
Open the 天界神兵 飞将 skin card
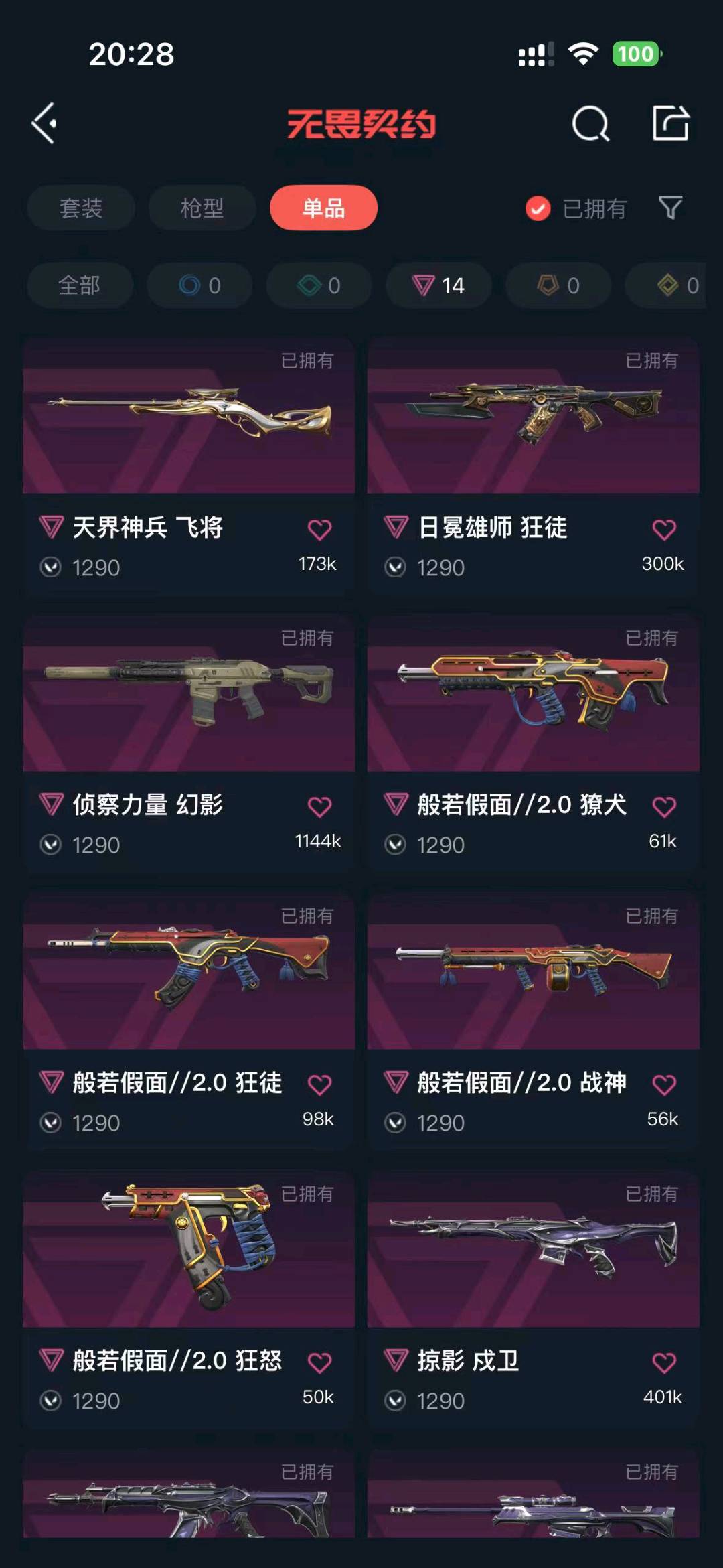coord(189,466)
